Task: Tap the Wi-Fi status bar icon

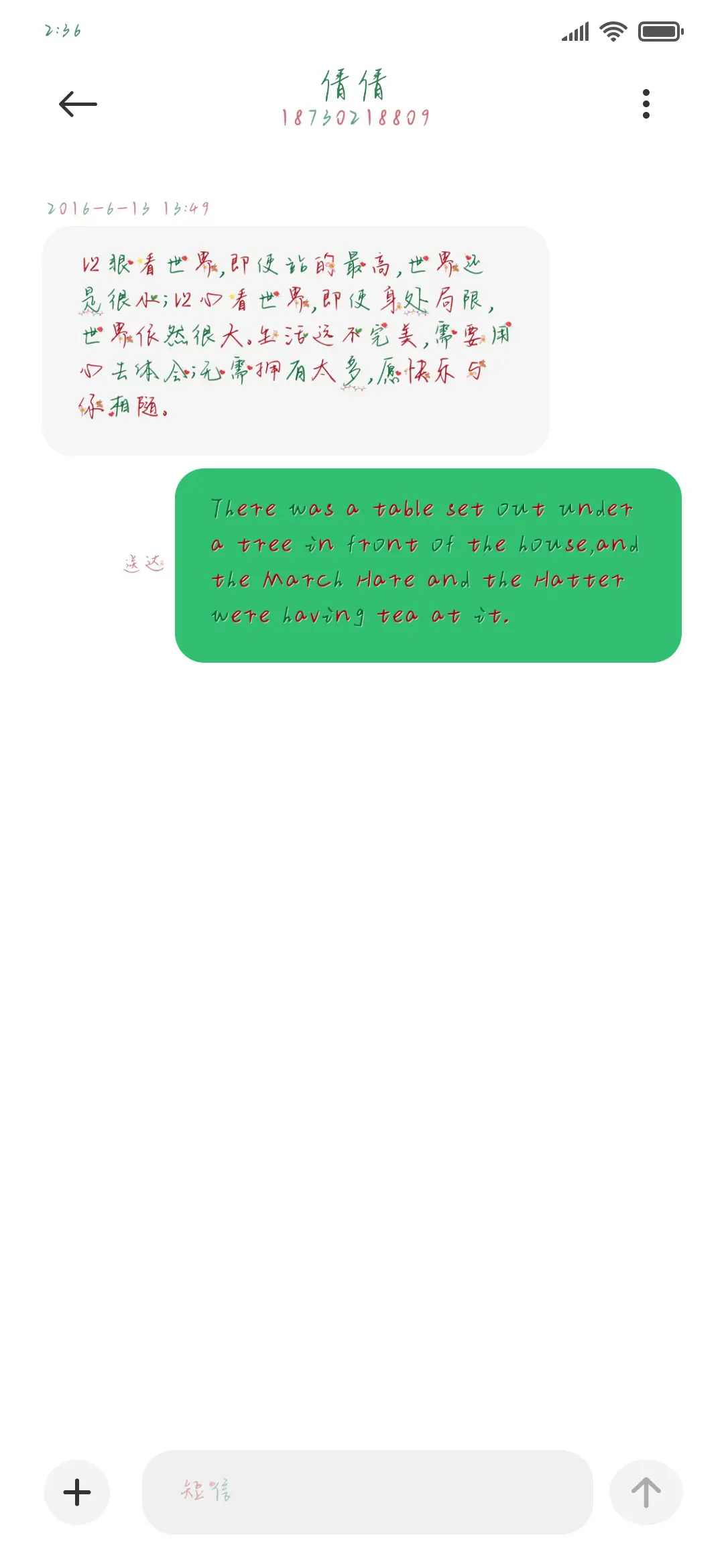Action: click(x=612, y=29)
